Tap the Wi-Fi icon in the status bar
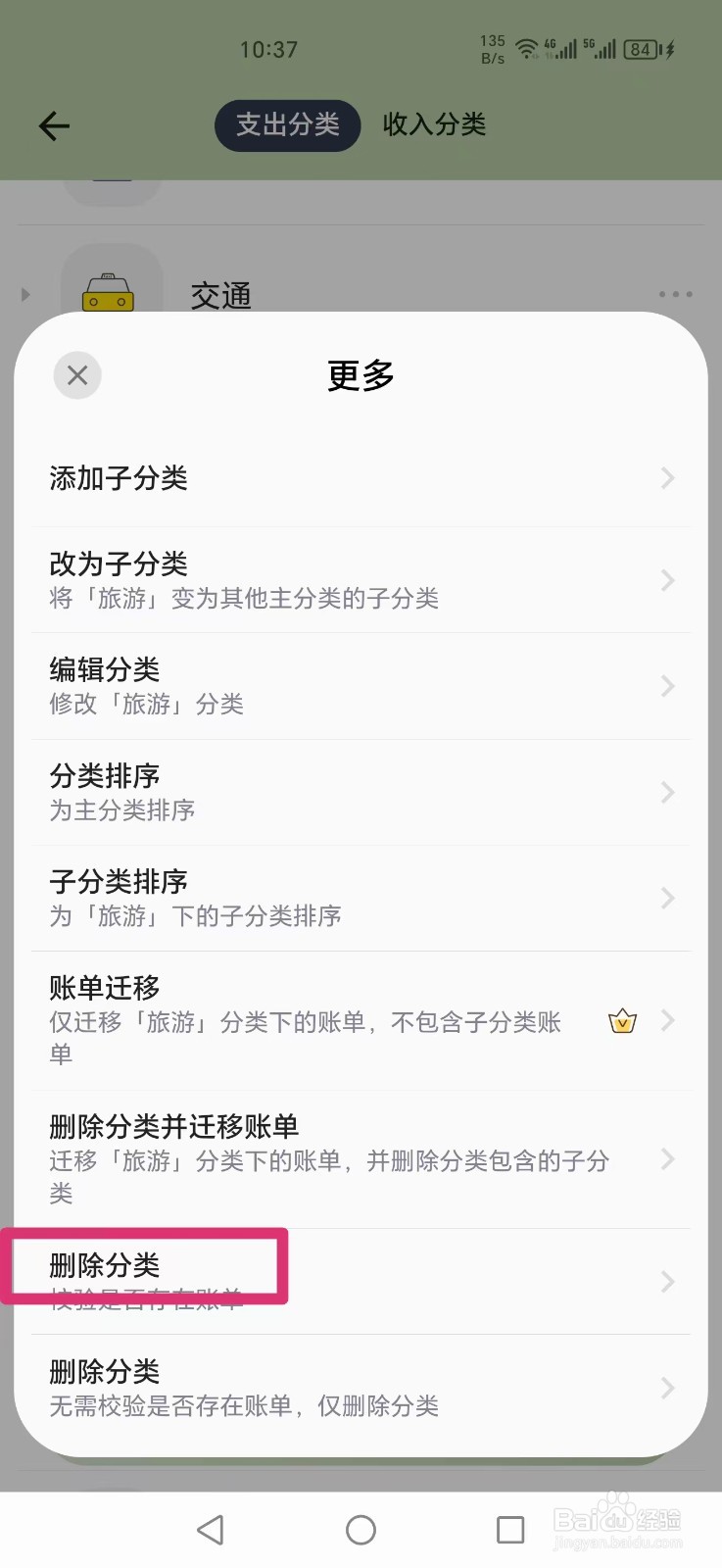The image size is (722, 1568). [528, 48]
